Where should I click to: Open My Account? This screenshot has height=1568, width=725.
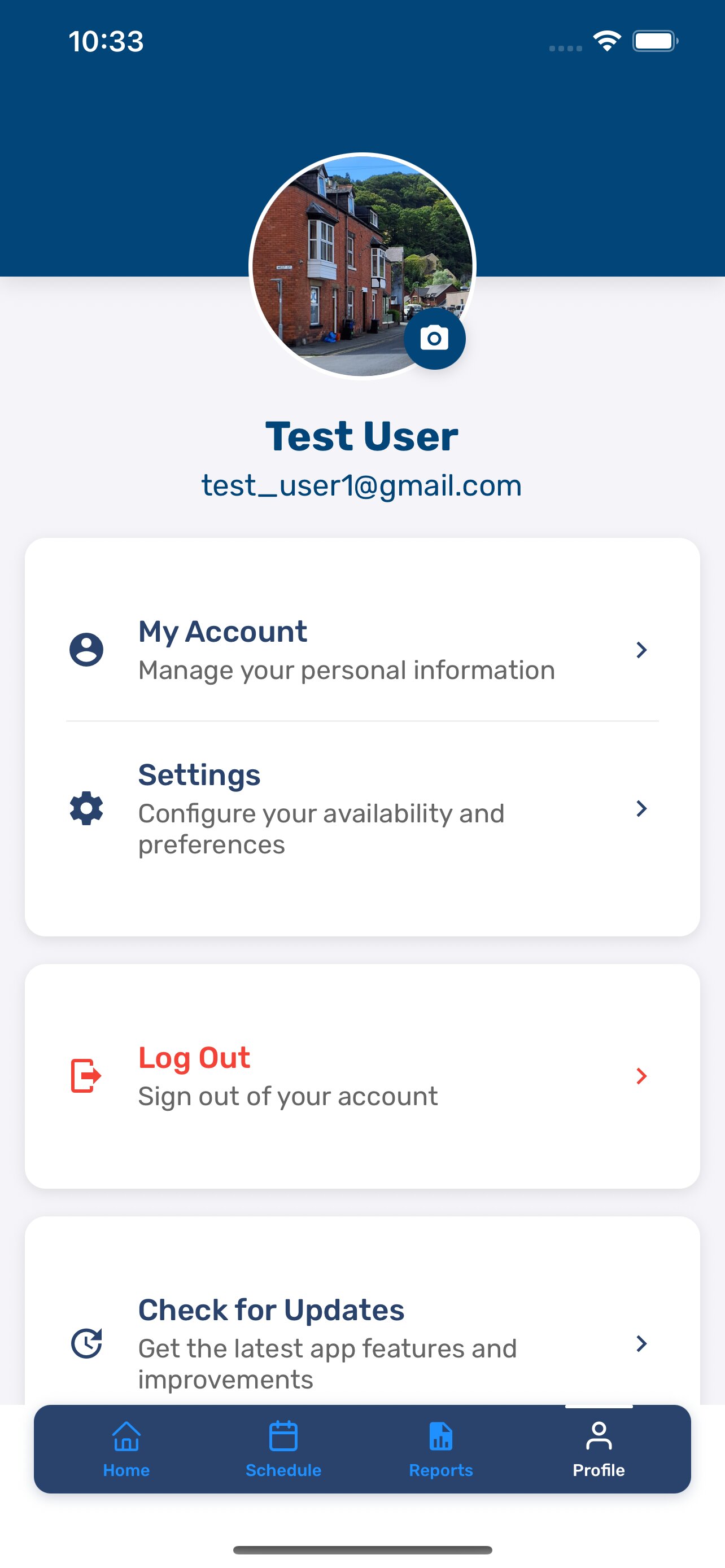(x=361, y=650)
